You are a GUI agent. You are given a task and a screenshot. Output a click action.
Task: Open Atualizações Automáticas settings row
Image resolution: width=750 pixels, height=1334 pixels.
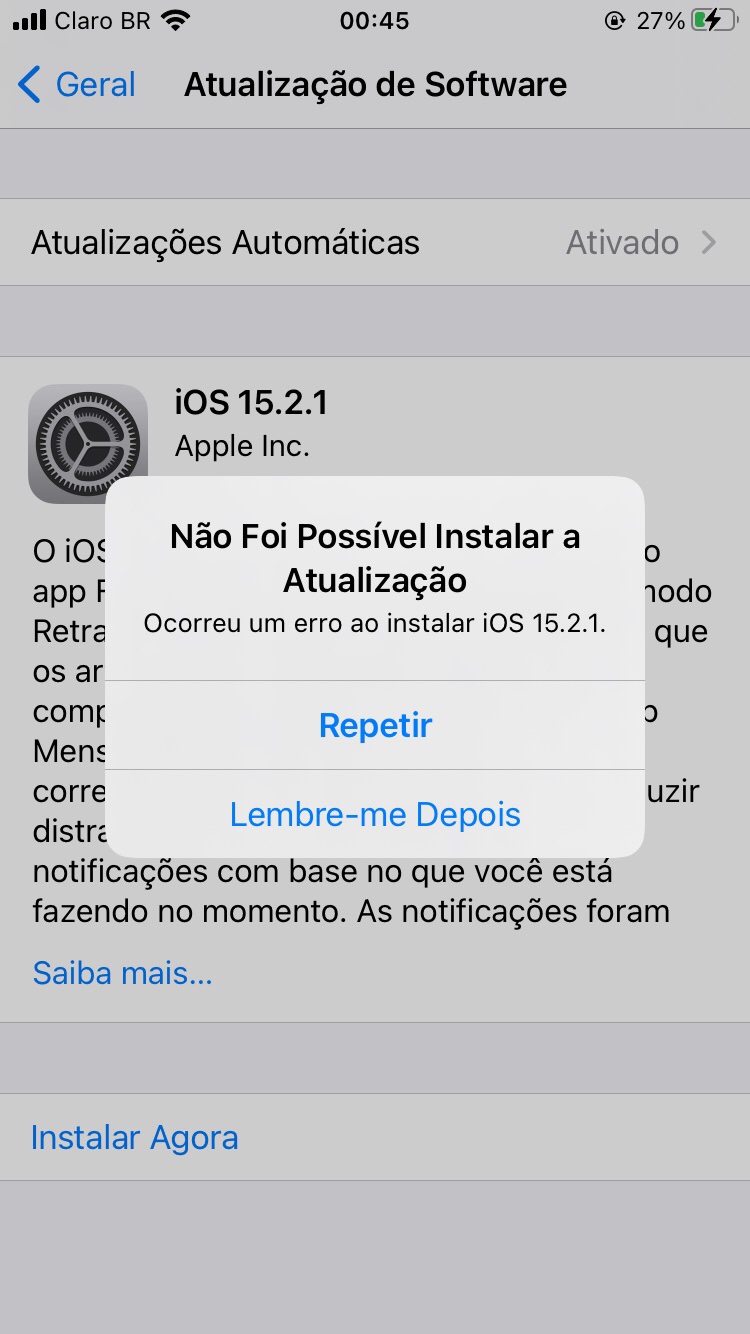(375, 243)
